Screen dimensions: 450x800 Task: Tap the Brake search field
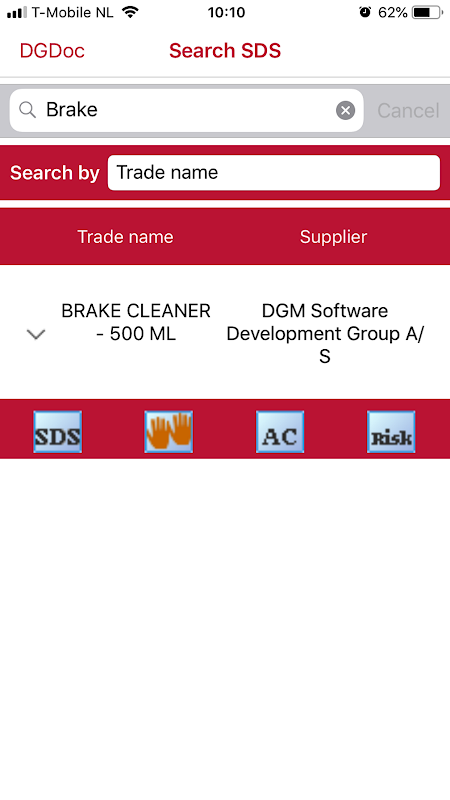coord(187,110)
